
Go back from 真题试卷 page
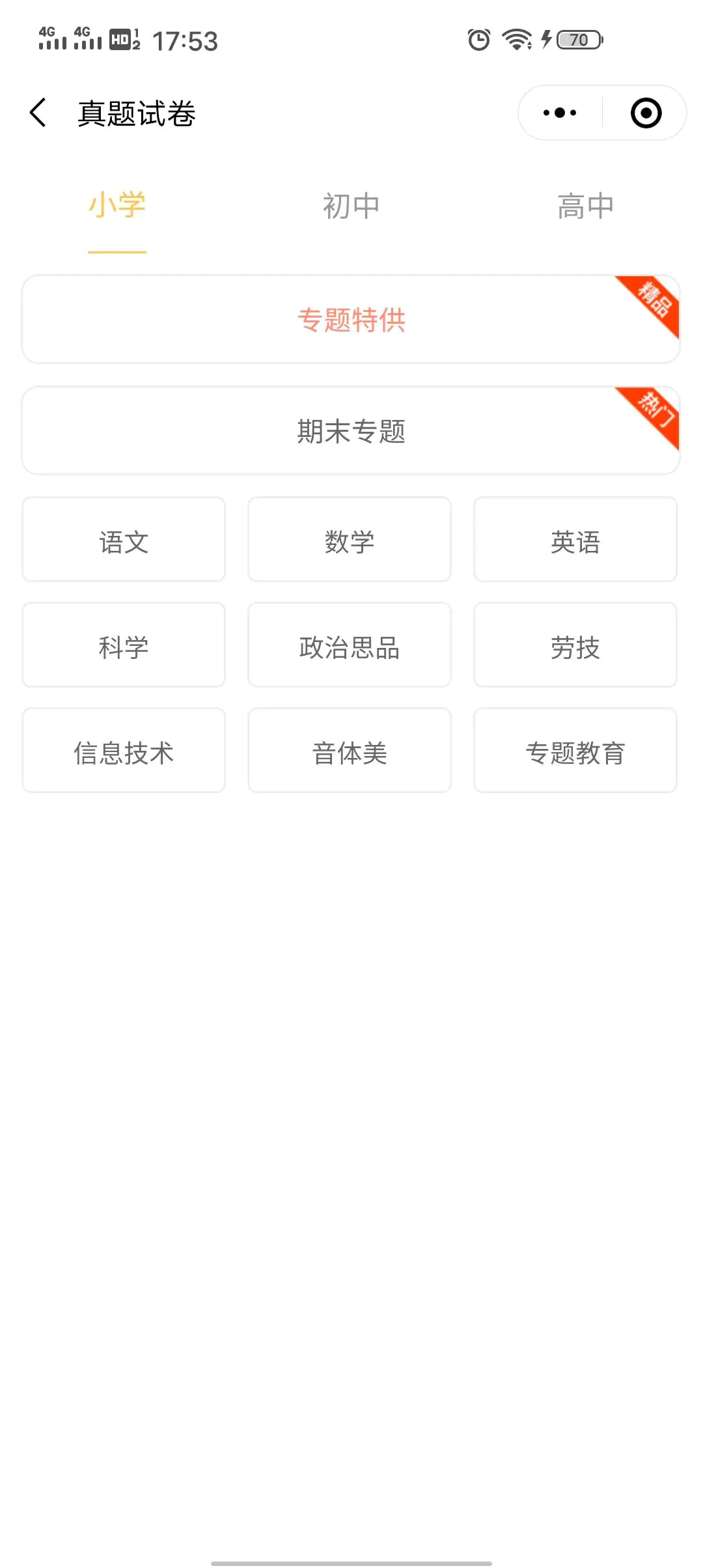click(38, 113)
